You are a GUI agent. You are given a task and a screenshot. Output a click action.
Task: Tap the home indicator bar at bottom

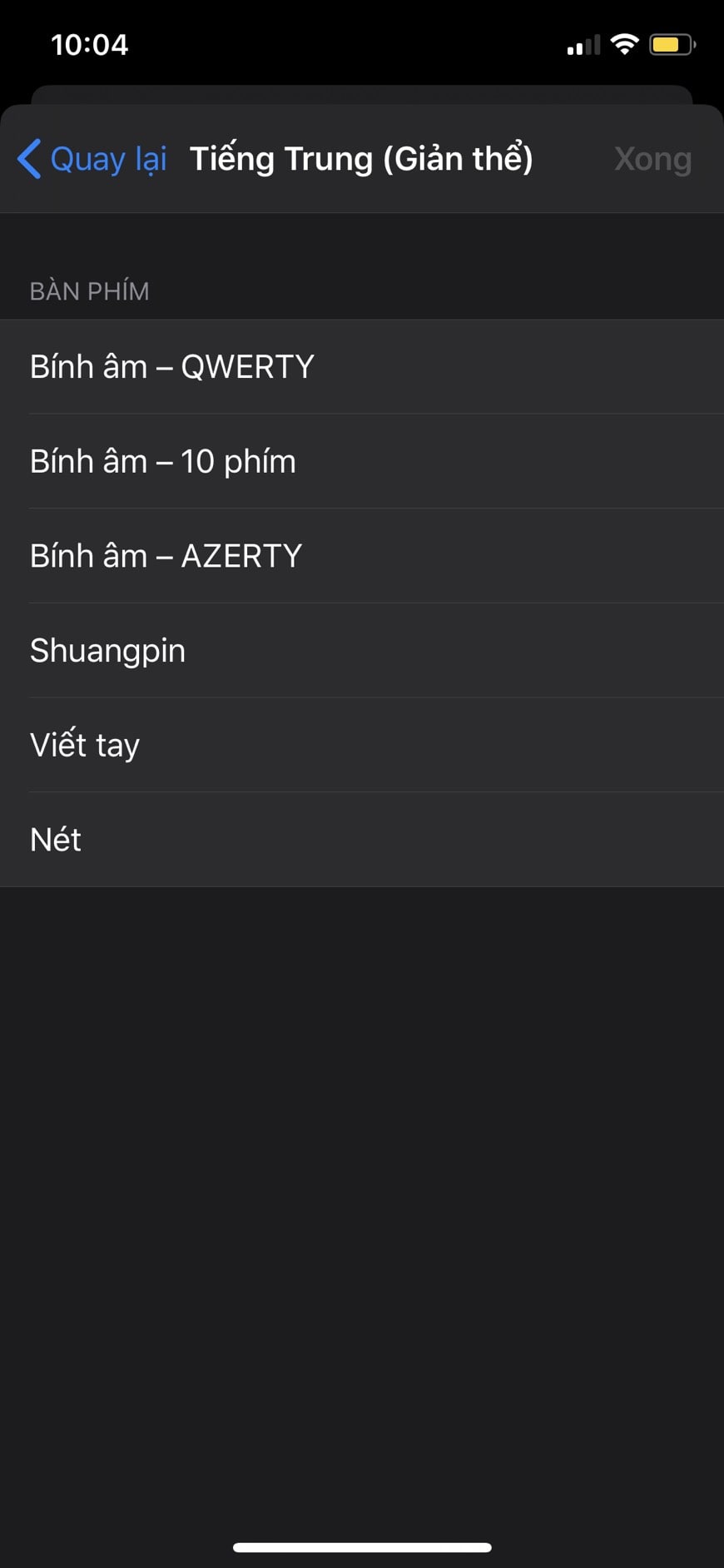coord(362,1546)
